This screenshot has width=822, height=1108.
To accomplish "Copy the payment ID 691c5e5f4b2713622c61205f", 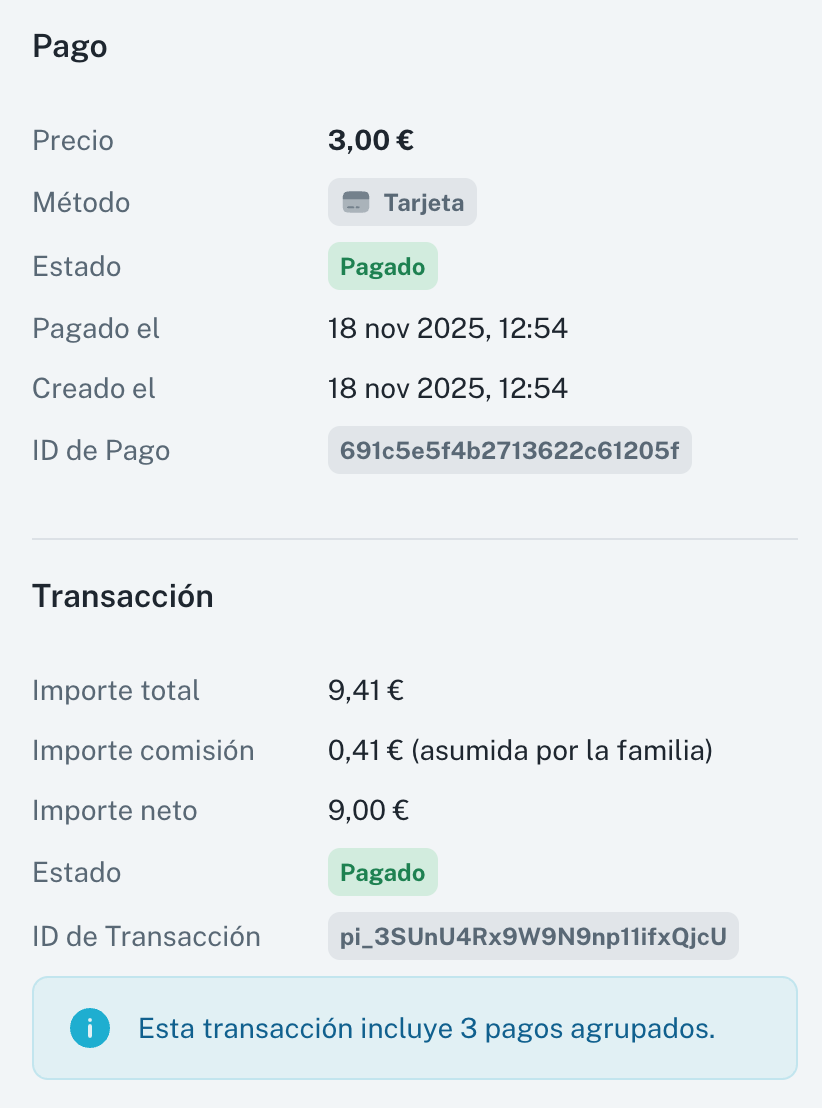I will [509, 450].
